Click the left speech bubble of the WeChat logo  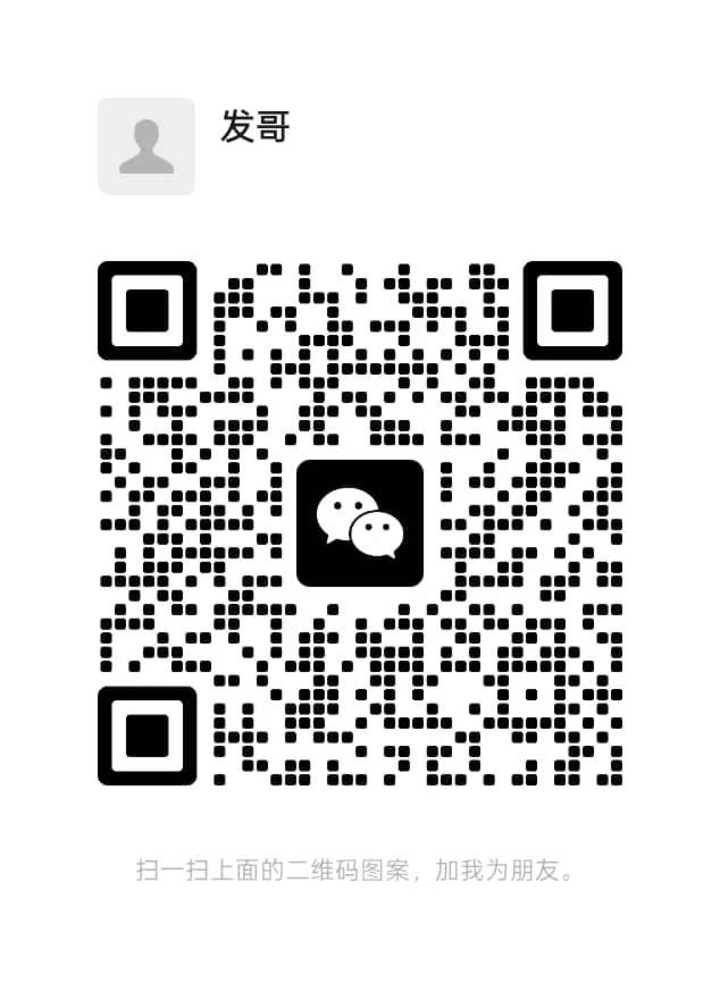tap(344, 510)
